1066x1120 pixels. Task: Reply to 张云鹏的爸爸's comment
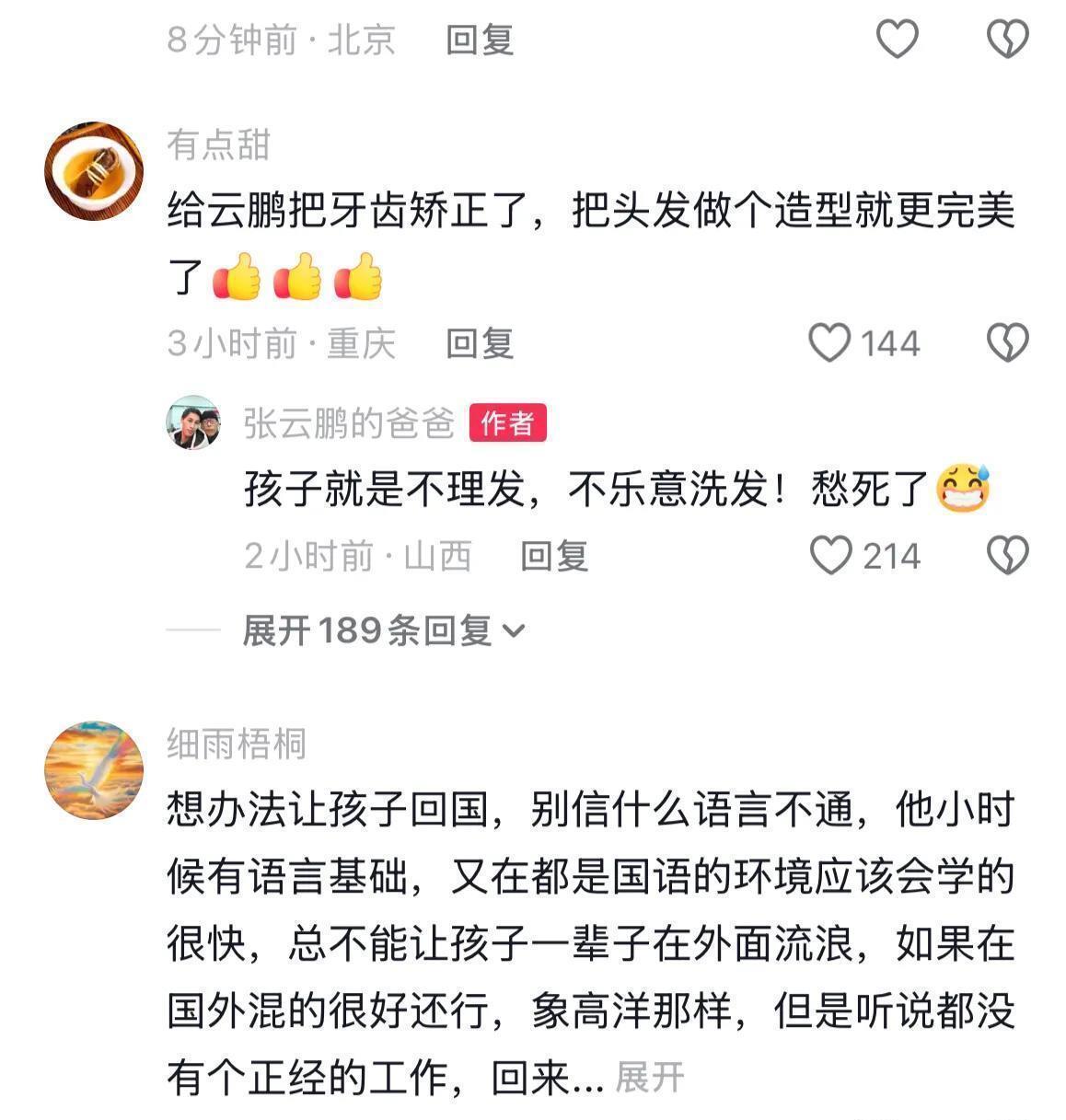pos(553,556)
